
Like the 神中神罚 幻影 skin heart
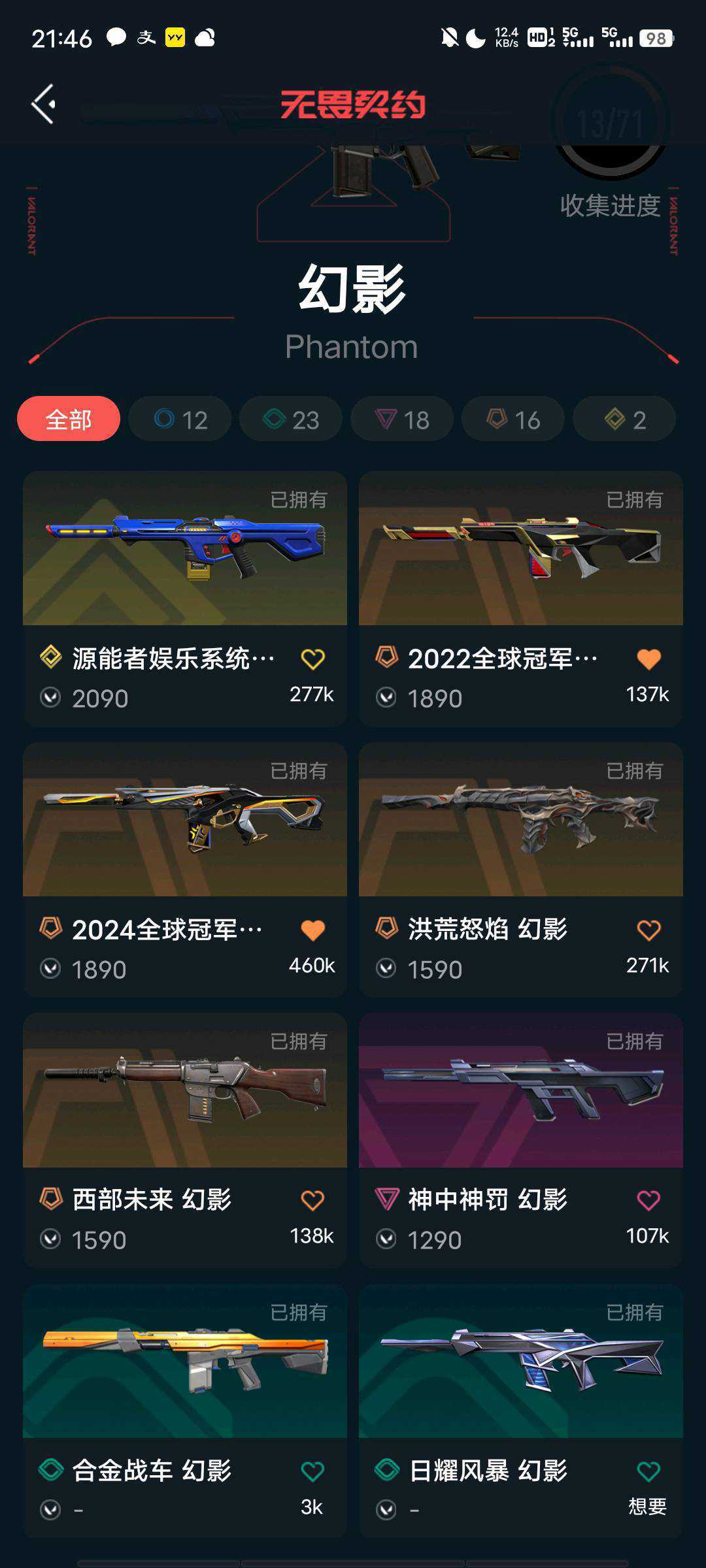pyautogui.click(x=648, y=1200)
